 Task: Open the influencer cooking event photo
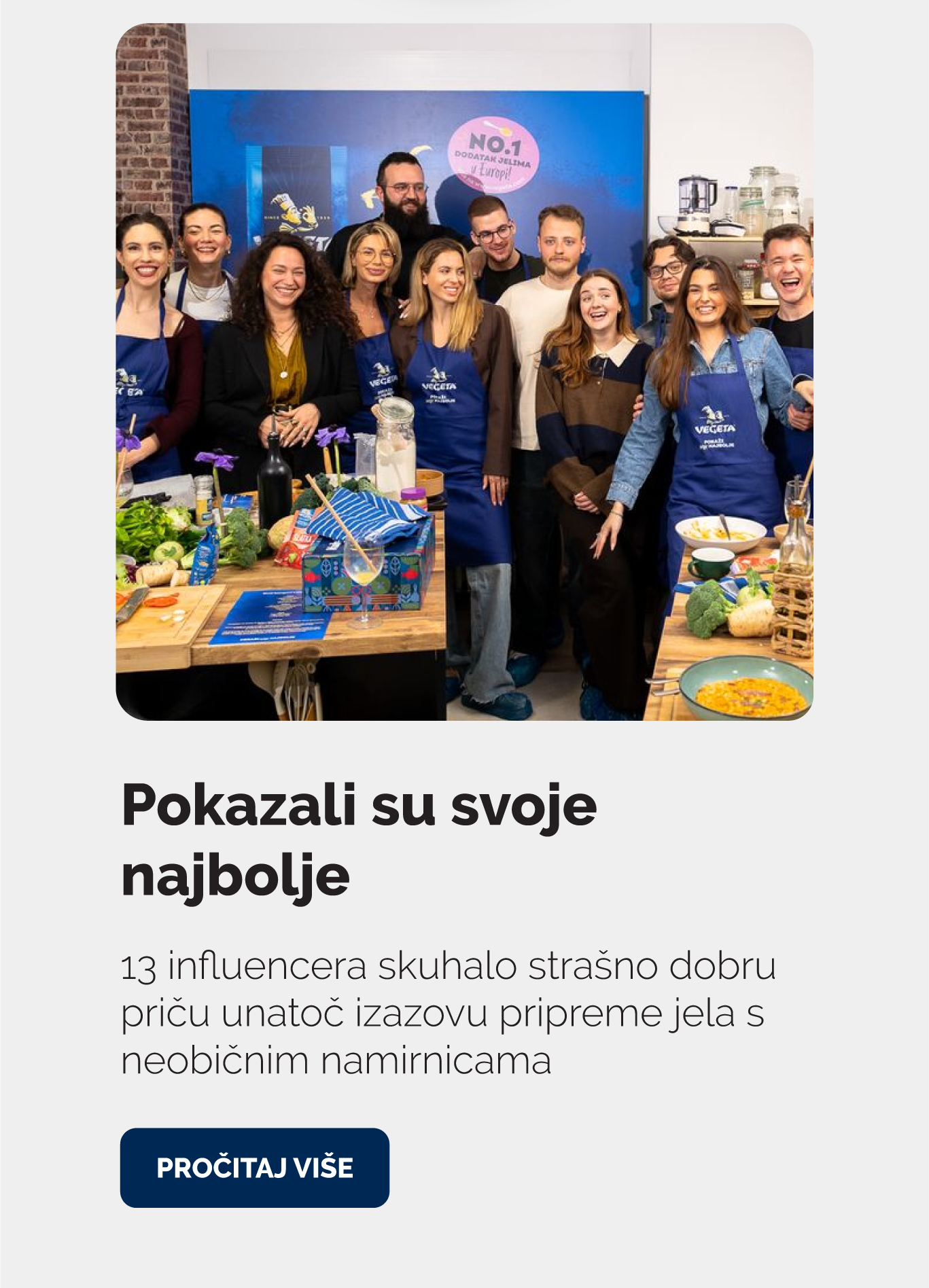pyautogui.click(x=464, y=372)
